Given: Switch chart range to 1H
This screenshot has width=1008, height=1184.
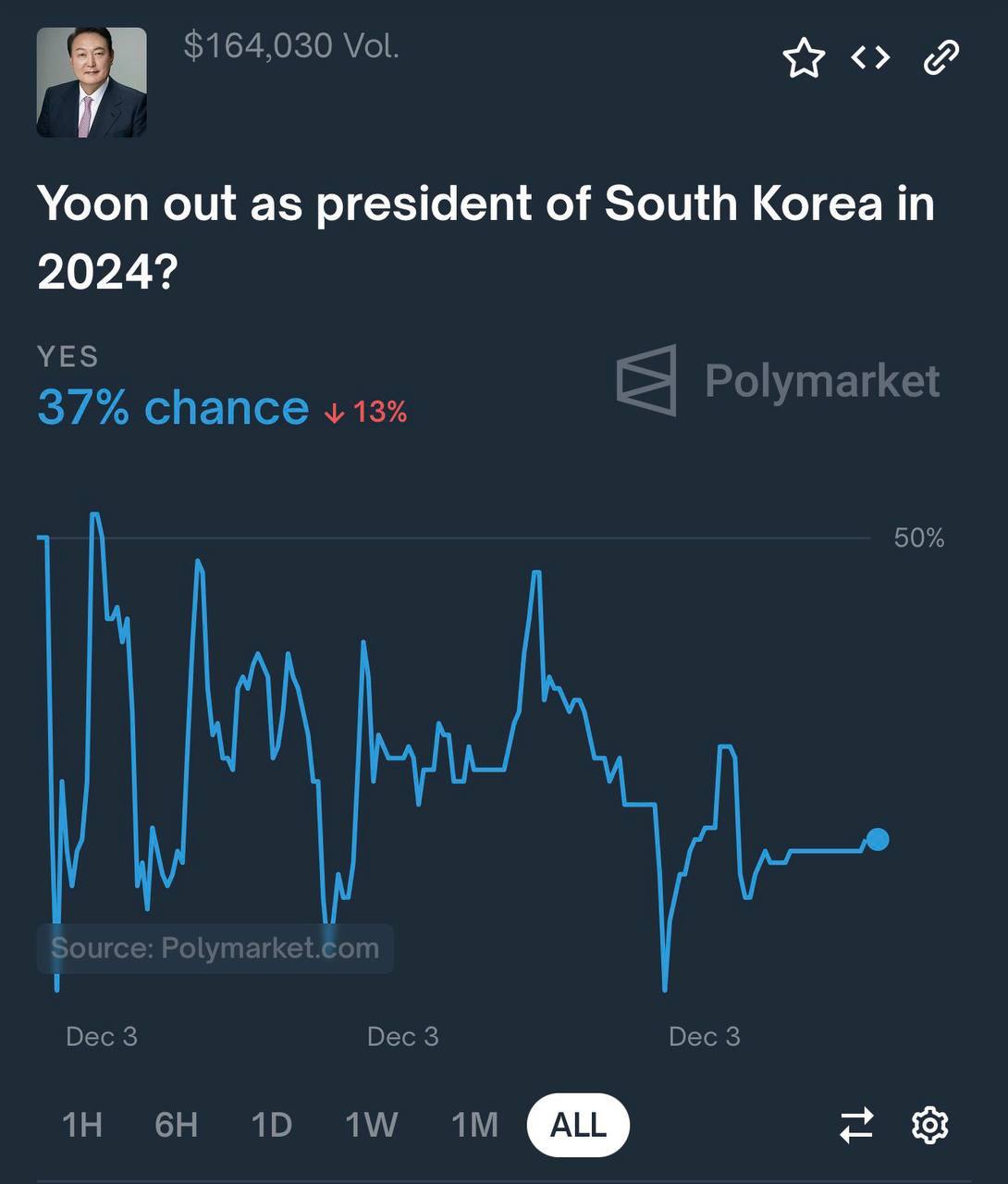Looking at the screenshot, I should 81,1125.
